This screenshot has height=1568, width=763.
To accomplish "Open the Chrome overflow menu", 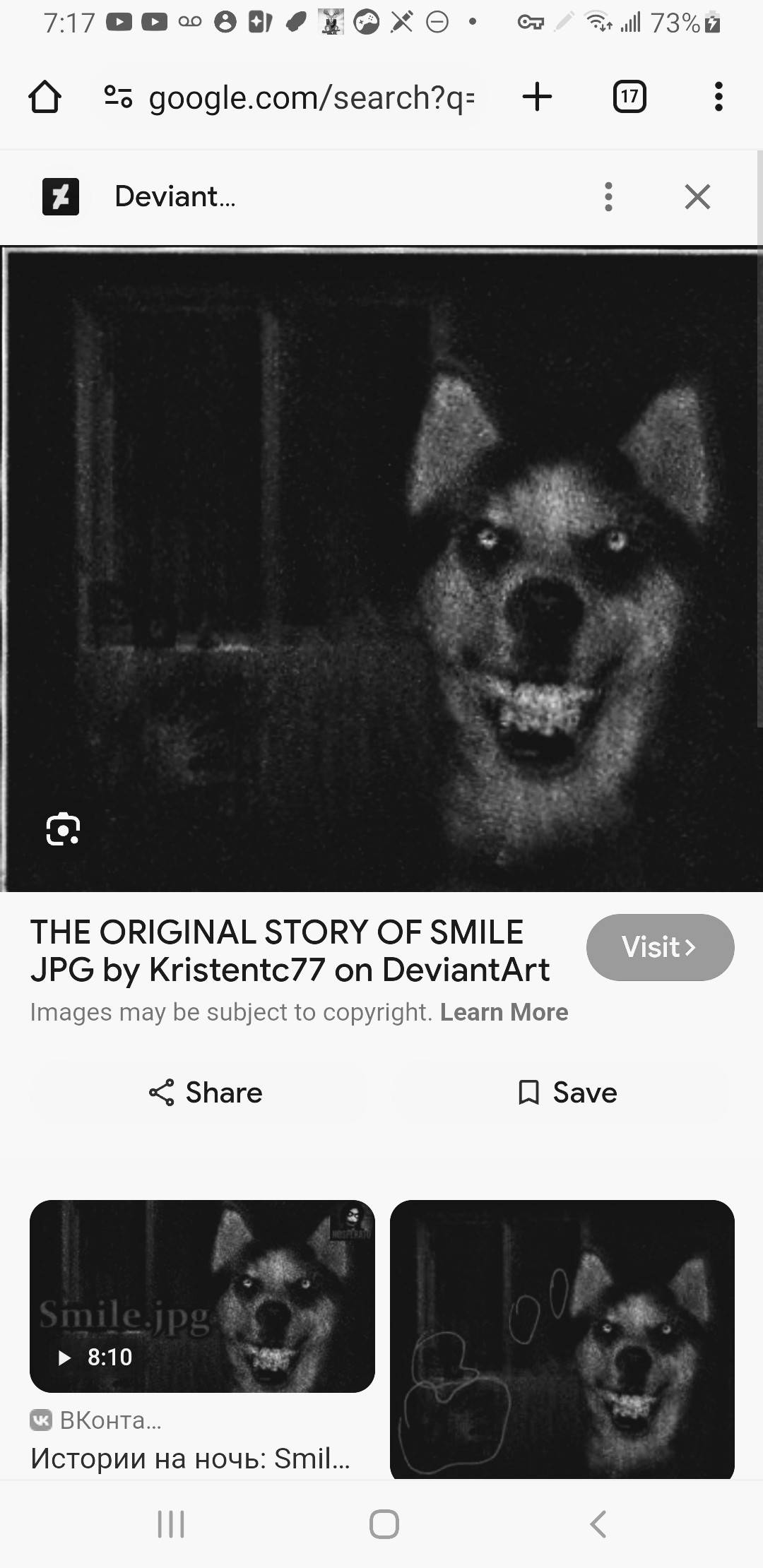I will click(718, 97).
